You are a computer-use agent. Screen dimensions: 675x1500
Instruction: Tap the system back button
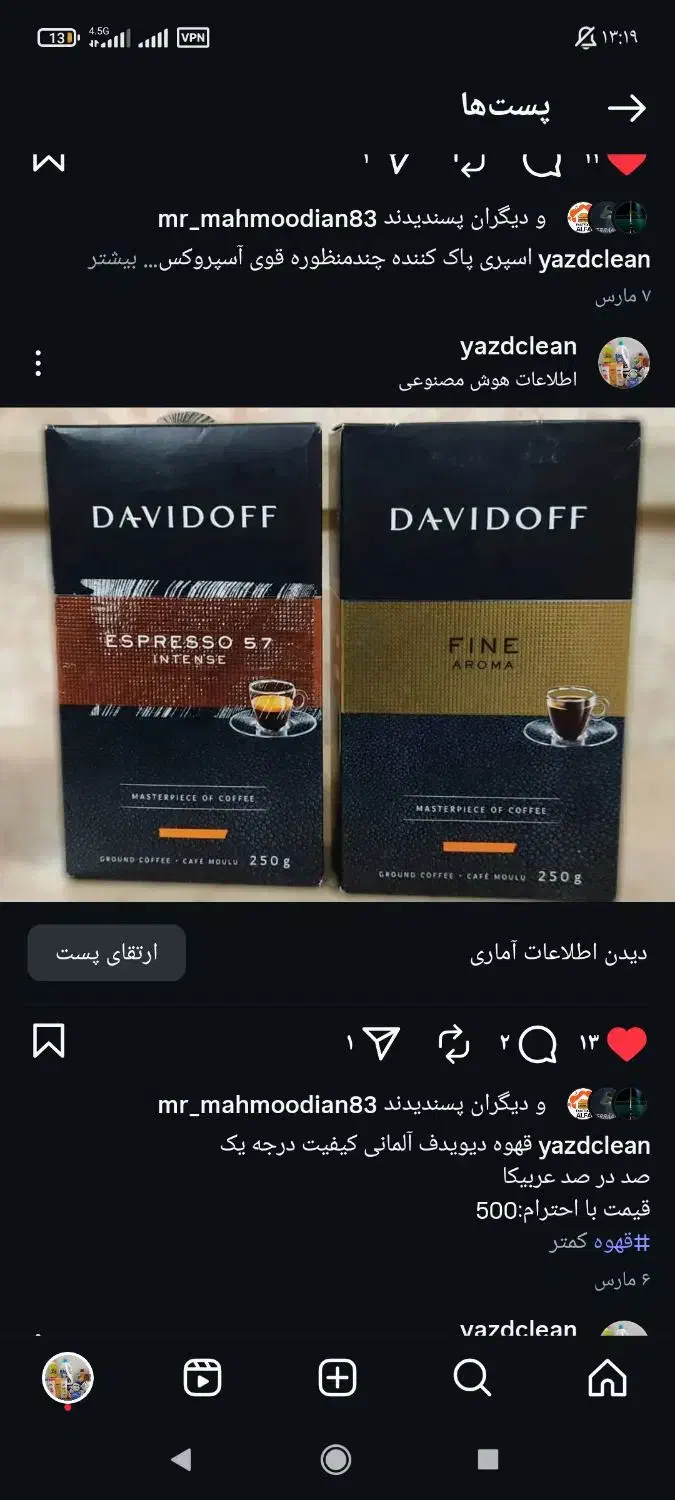(181, 1460)
